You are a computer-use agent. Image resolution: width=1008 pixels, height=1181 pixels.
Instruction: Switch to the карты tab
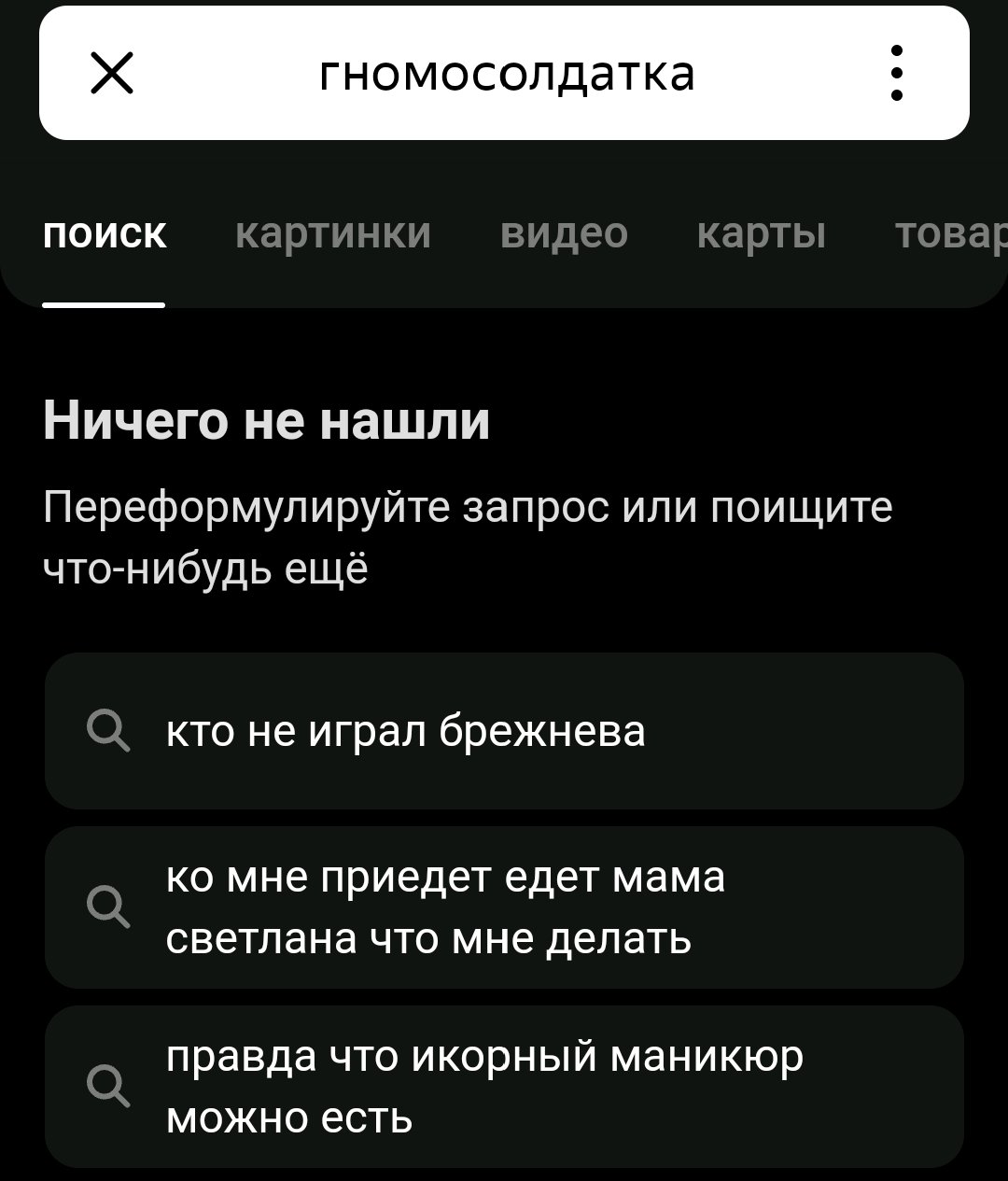(x=762, y=234)
